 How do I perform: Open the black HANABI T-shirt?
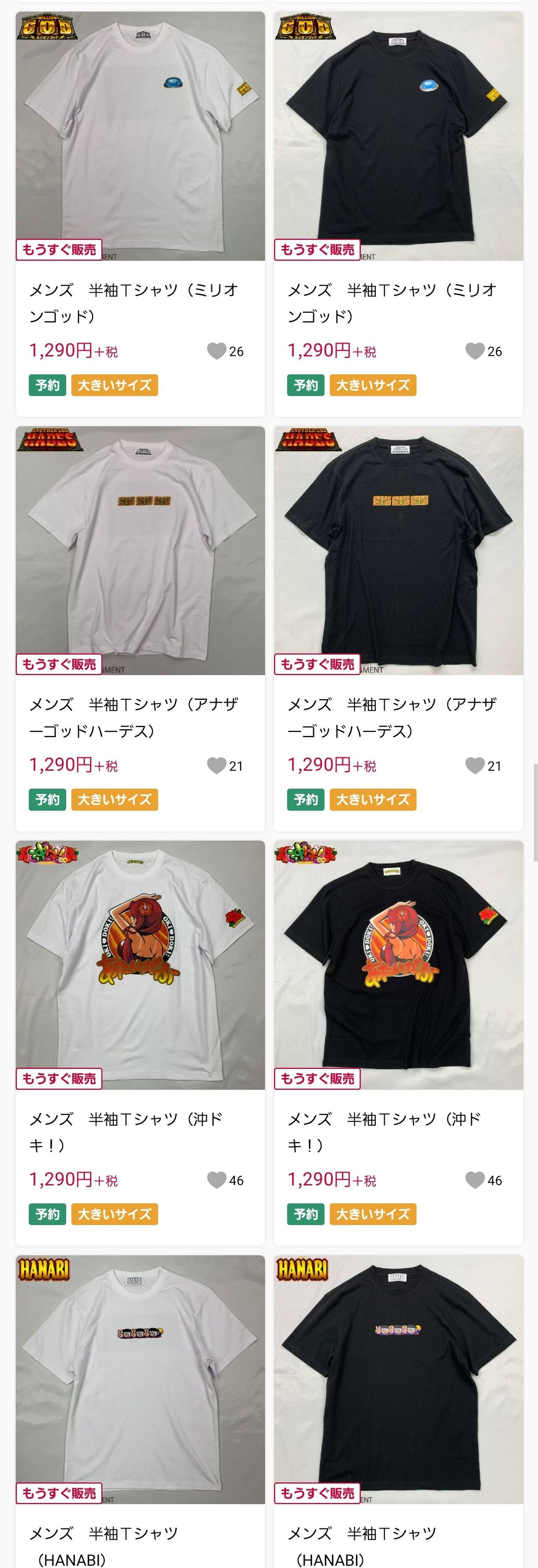coord(398,1380)
